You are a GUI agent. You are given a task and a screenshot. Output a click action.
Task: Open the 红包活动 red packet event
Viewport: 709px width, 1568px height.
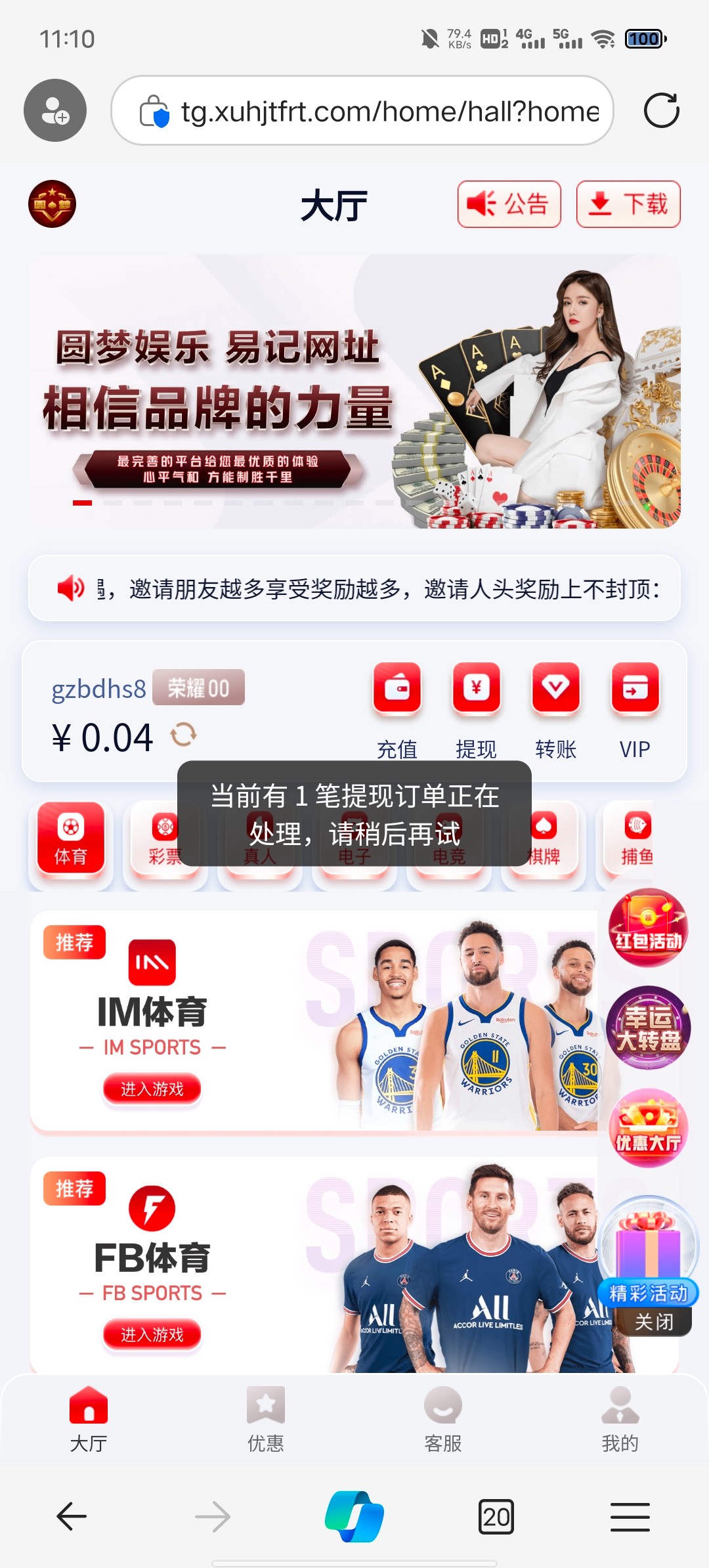(x=648, y=927)
